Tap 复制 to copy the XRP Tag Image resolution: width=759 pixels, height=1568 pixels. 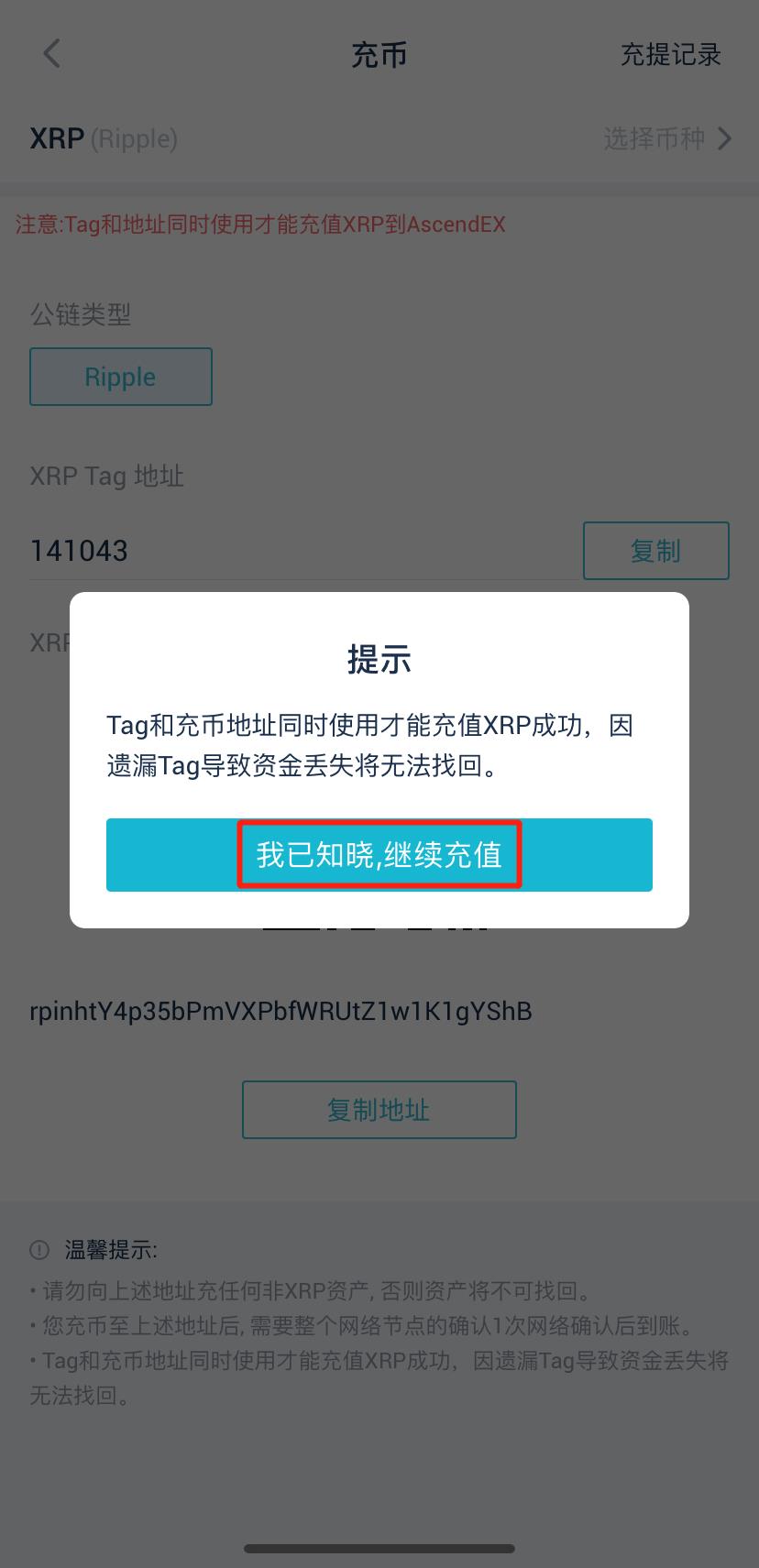pyautogui.click(x=655, y=551)
